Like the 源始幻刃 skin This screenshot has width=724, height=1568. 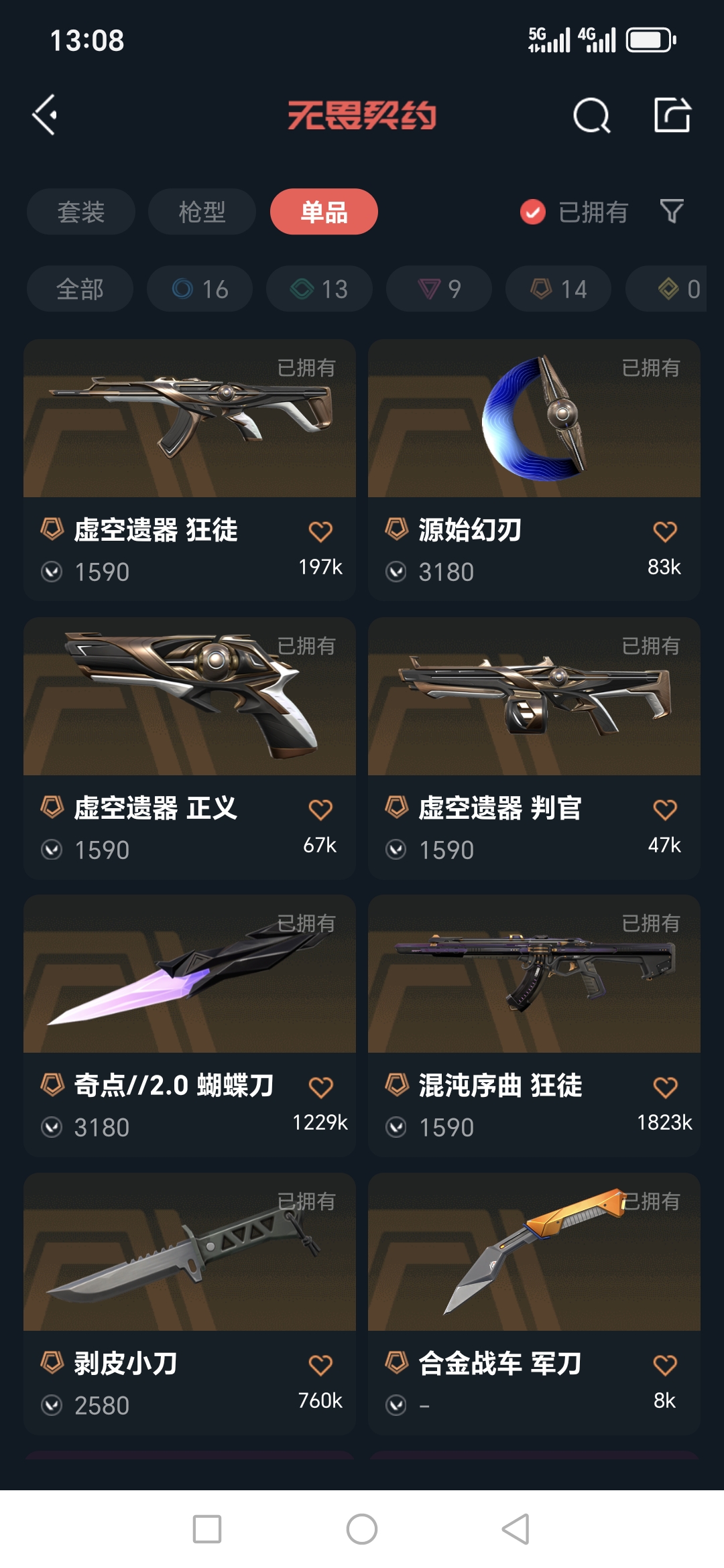(665, 532)
